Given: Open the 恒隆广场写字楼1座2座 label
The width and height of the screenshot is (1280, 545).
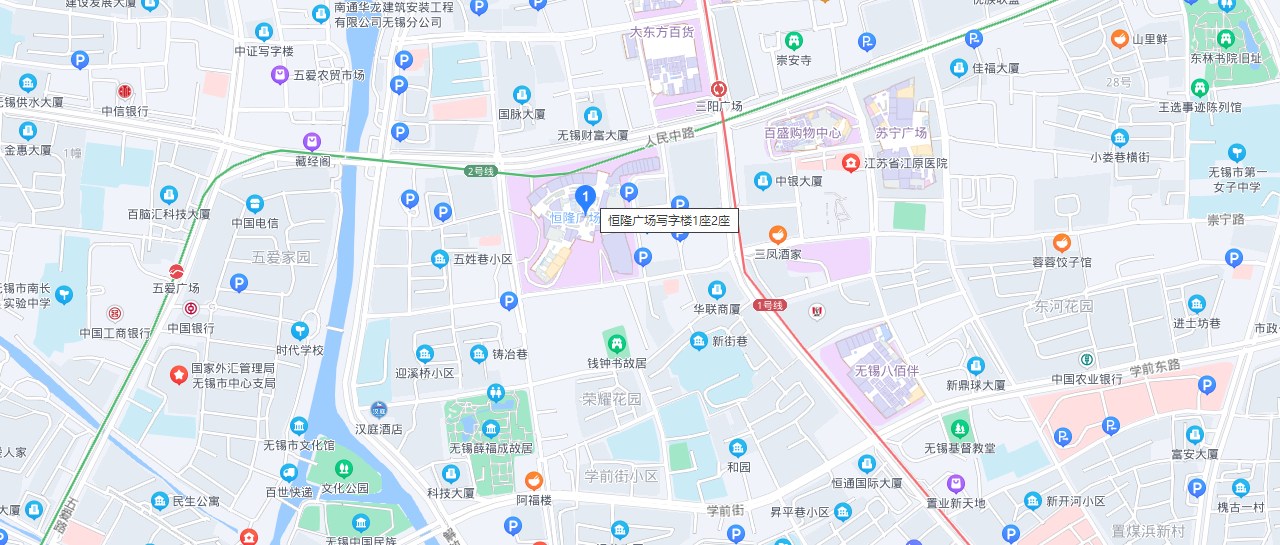Looking at the screenshot, I should click(x=669, y=220).
